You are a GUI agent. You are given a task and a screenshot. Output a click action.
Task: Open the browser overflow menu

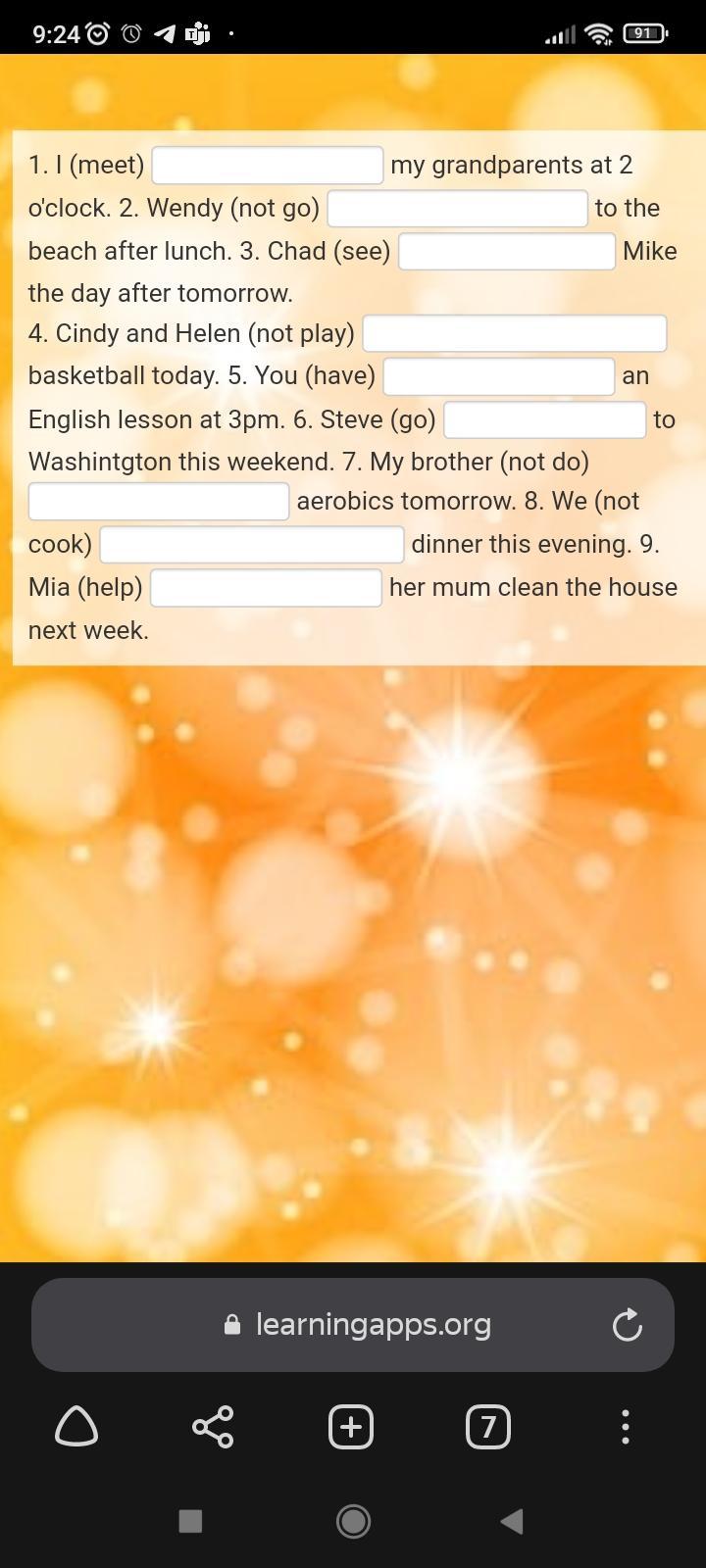pyautogui.click(x=625, y=1427)
